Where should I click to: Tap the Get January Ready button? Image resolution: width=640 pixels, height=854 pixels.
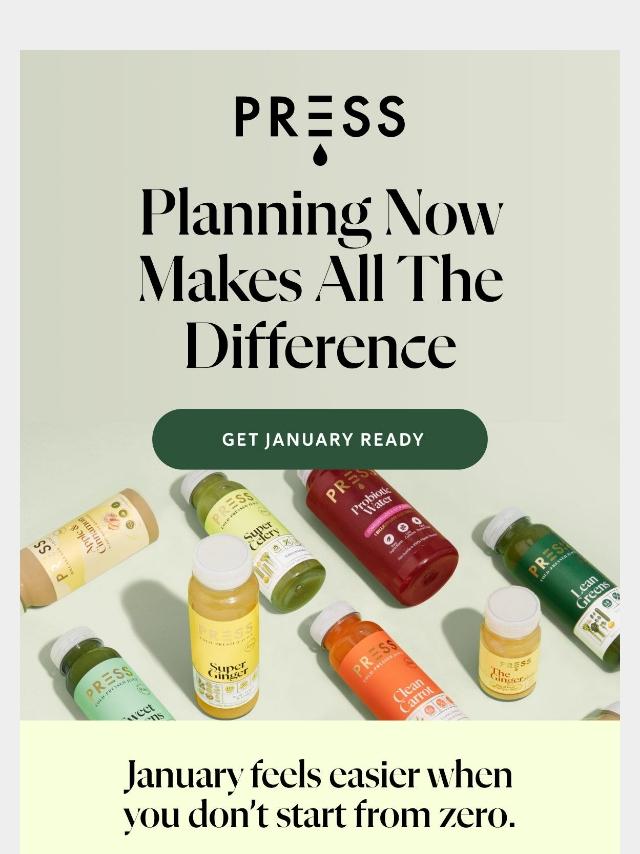pos(320,439)
